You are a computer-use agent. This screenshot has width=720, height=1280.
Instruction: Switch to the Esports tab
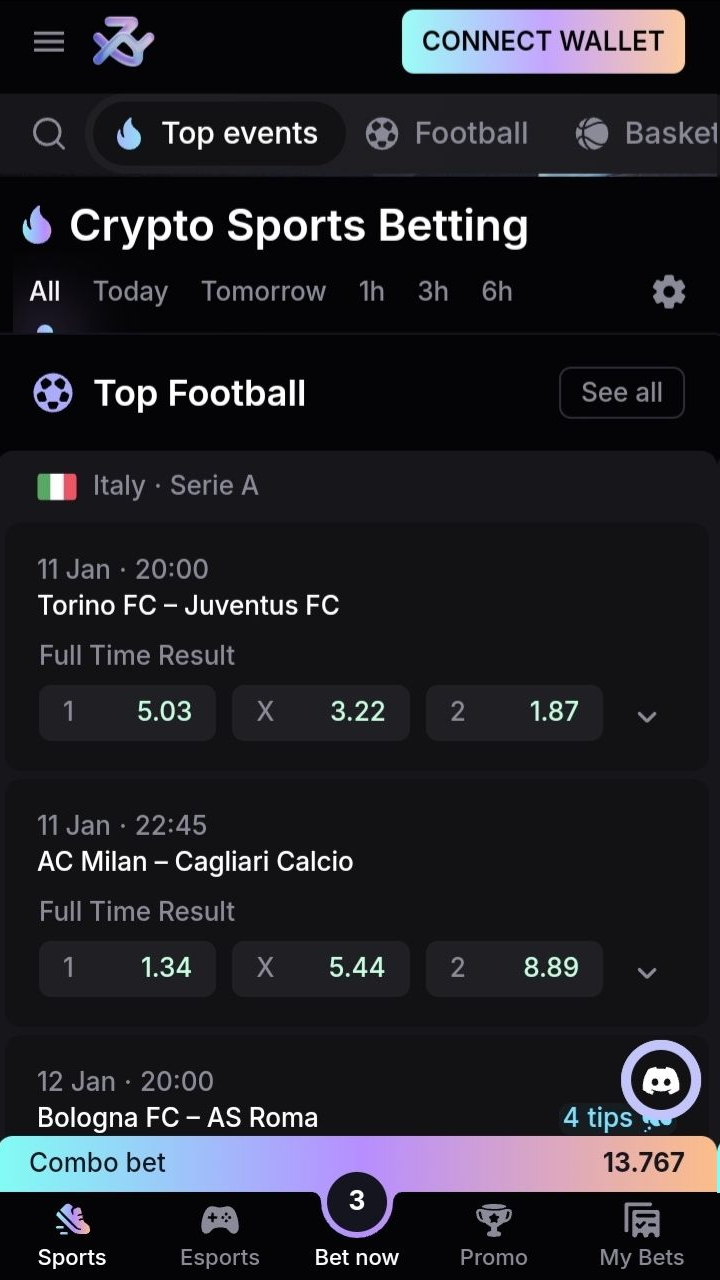[x=220, y=1236]
